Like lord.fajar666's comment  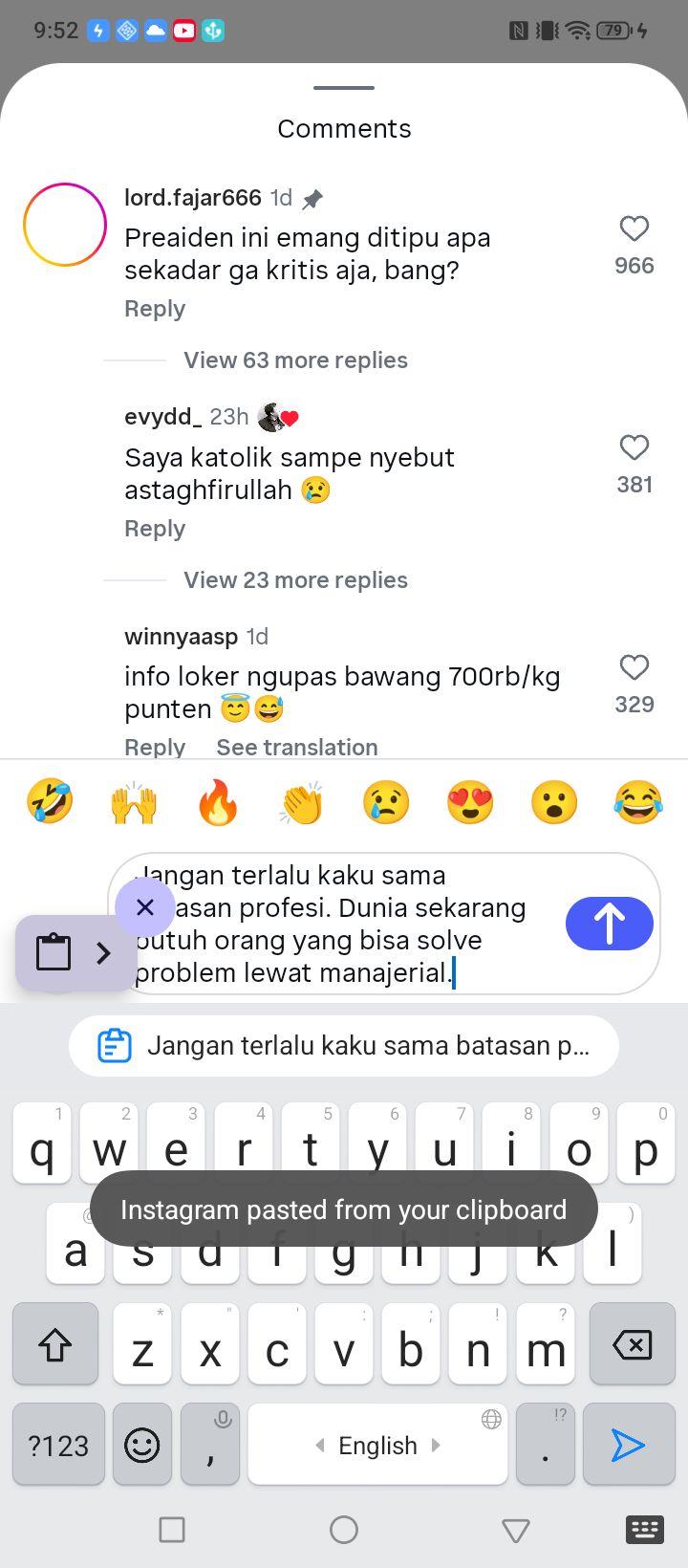pyautogui.click(x=634, y=229)
